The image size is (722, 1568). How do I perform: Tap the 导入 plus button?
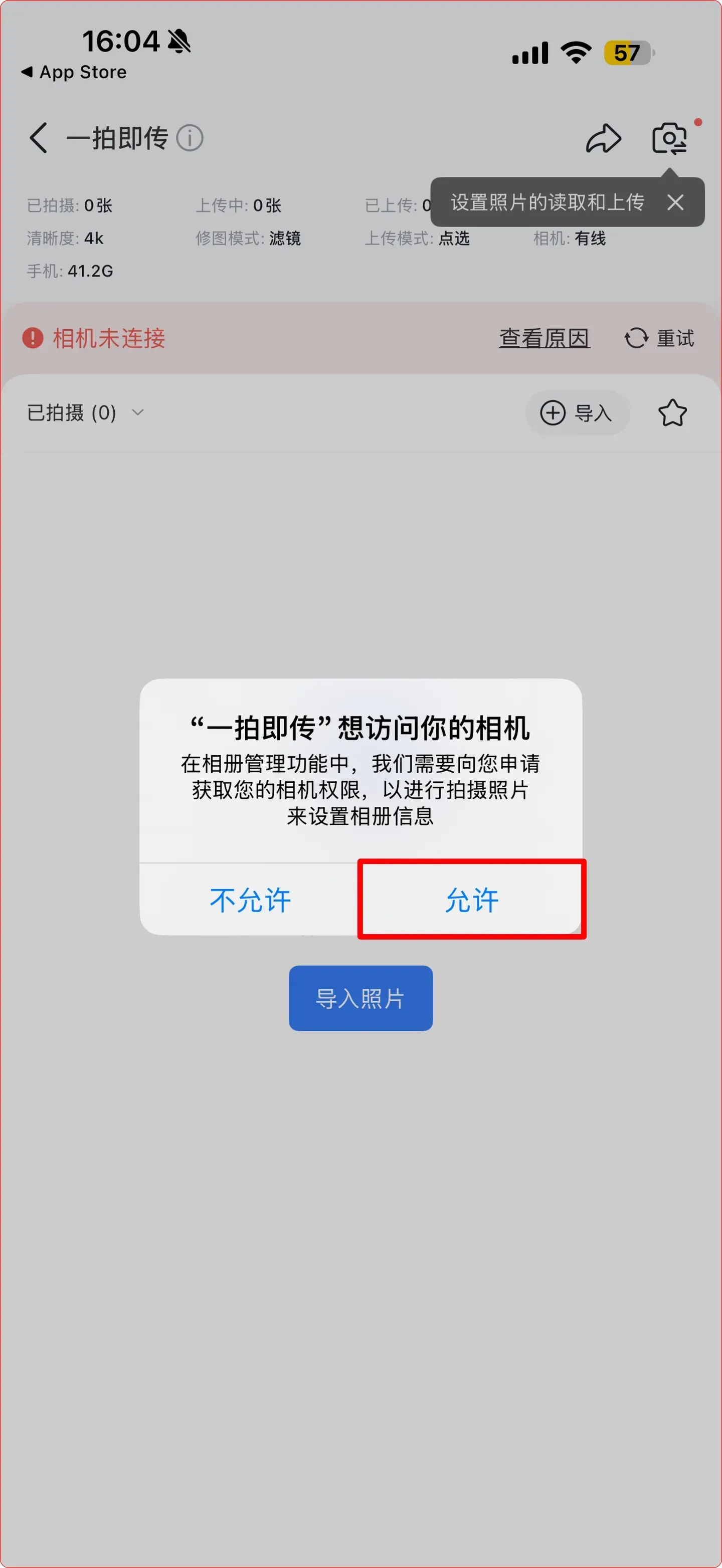pos(577,413)
